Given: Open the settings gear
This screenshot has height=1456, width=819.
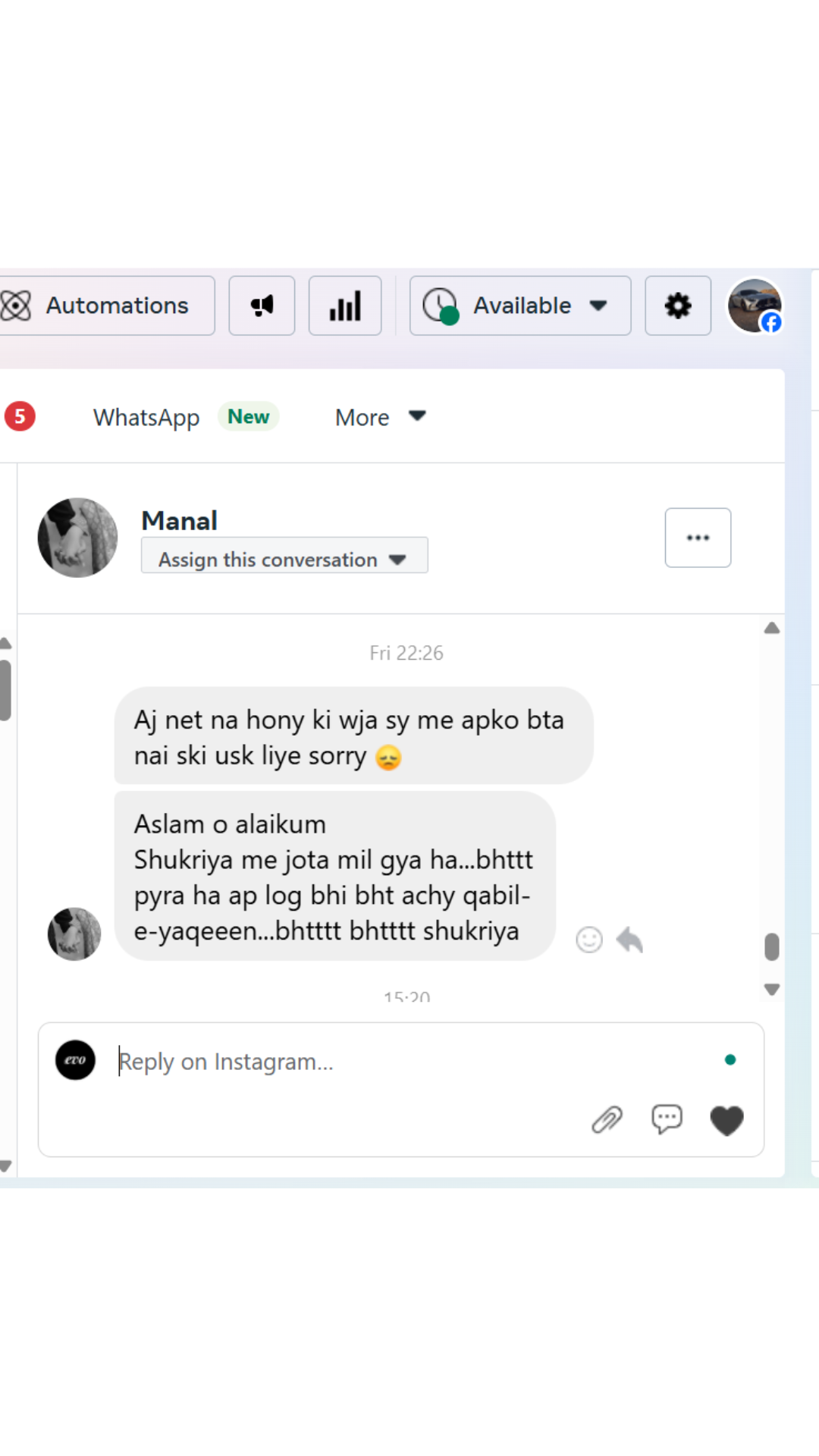Looking at the screenshot, I should (677, 306).
